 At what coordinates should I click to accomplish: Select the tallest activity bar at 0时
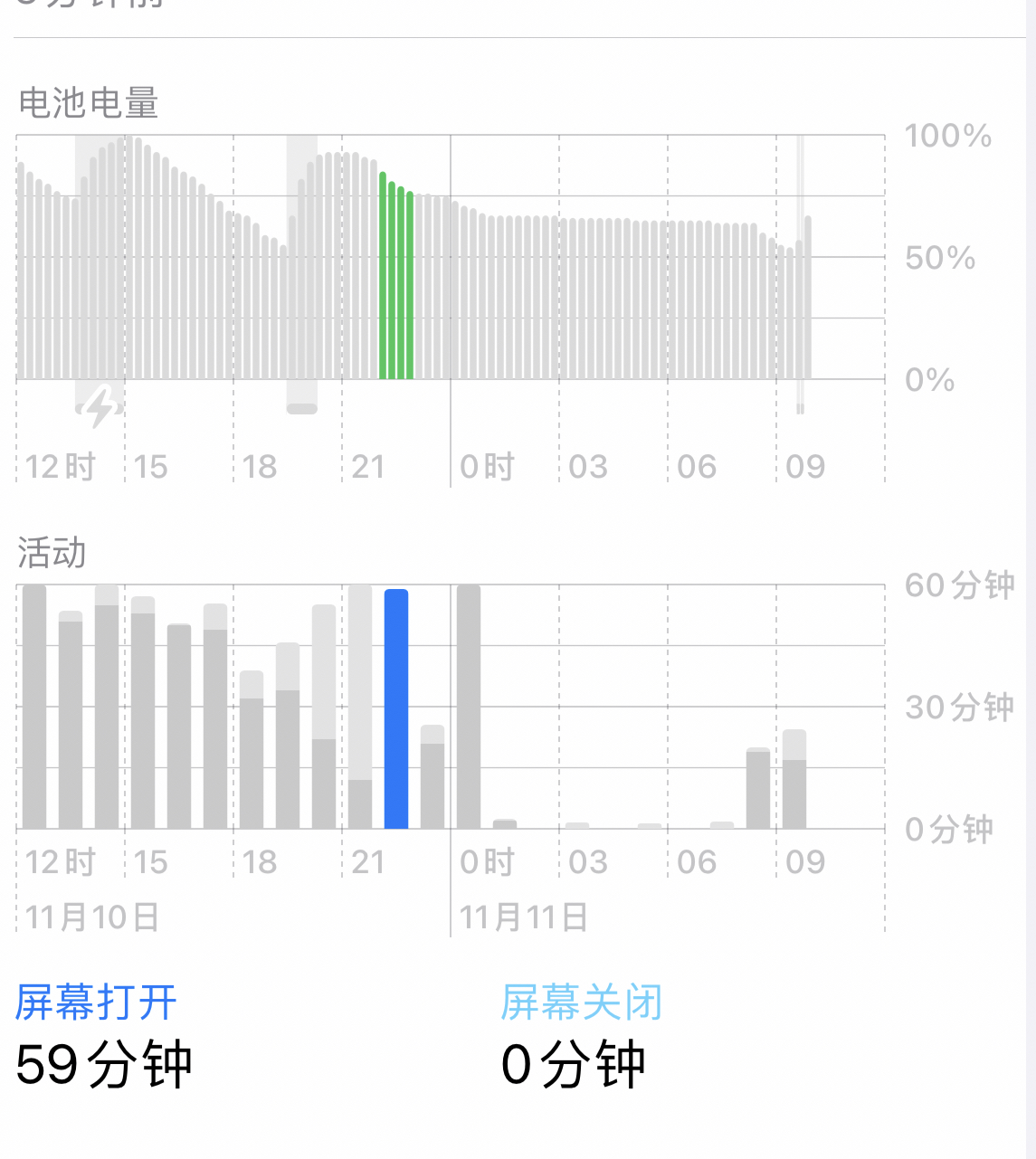467,706
